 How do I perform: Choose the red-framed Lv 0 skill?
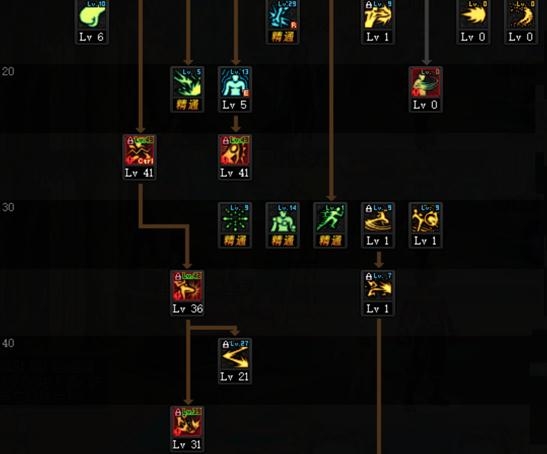(x=426, y=89)
